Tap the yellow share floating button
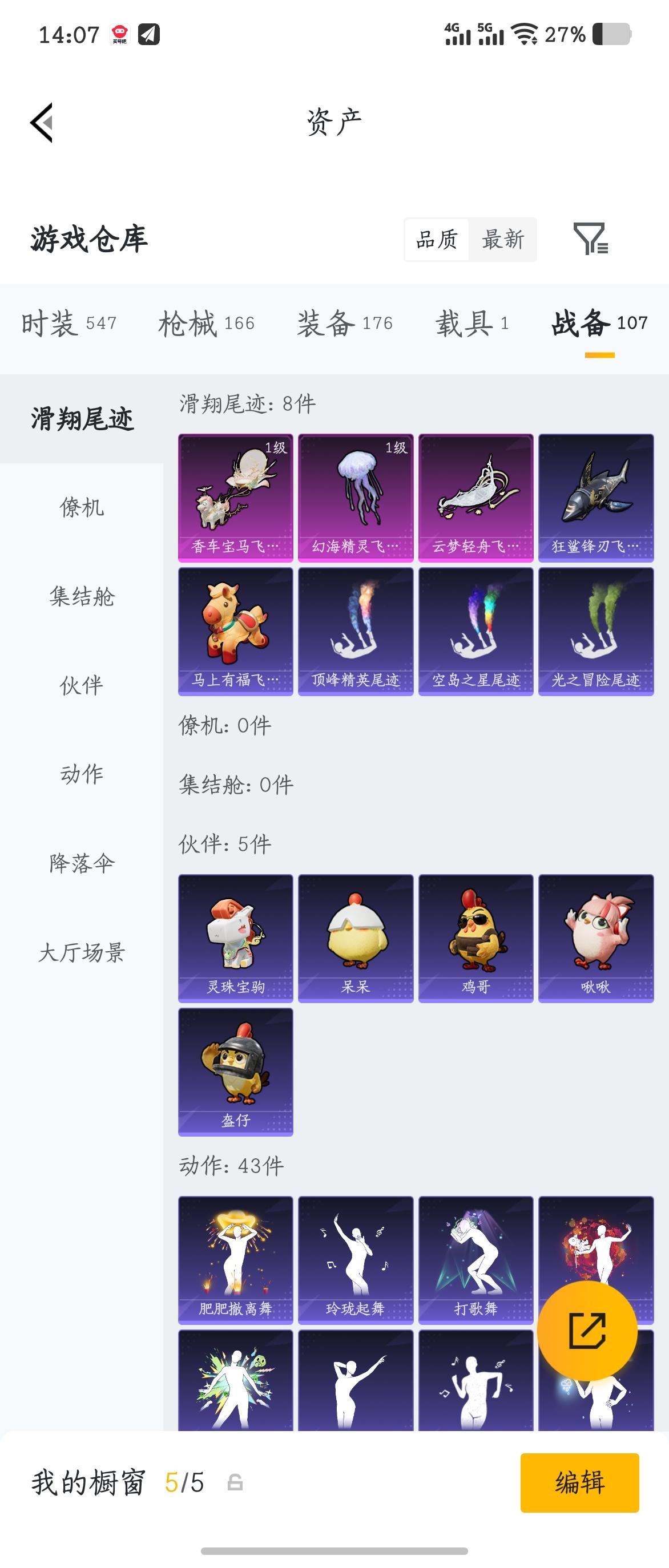The width and height of the screenshot is (669, 1568). tap(589, 1331)
